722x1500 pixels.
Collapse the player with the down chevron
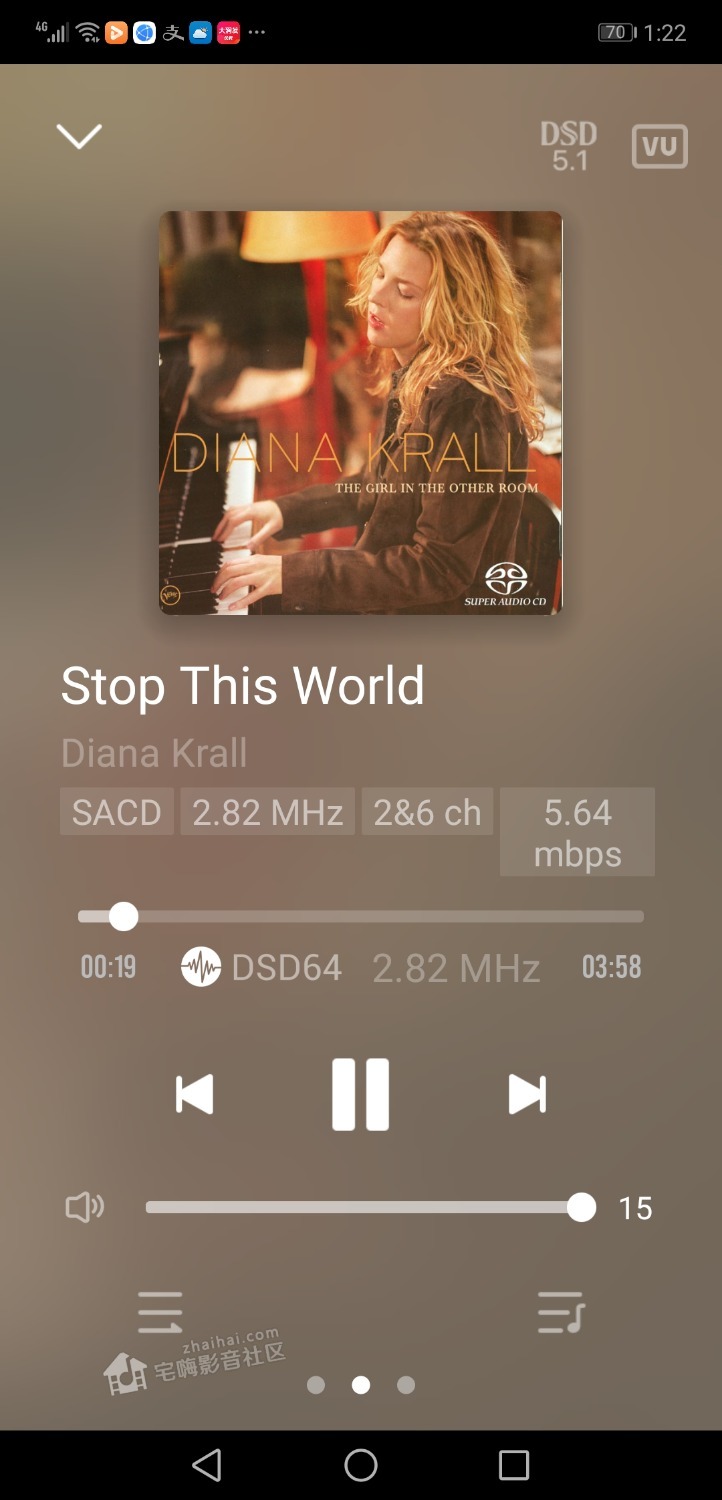pyautogui.click(x=79, y=137)
